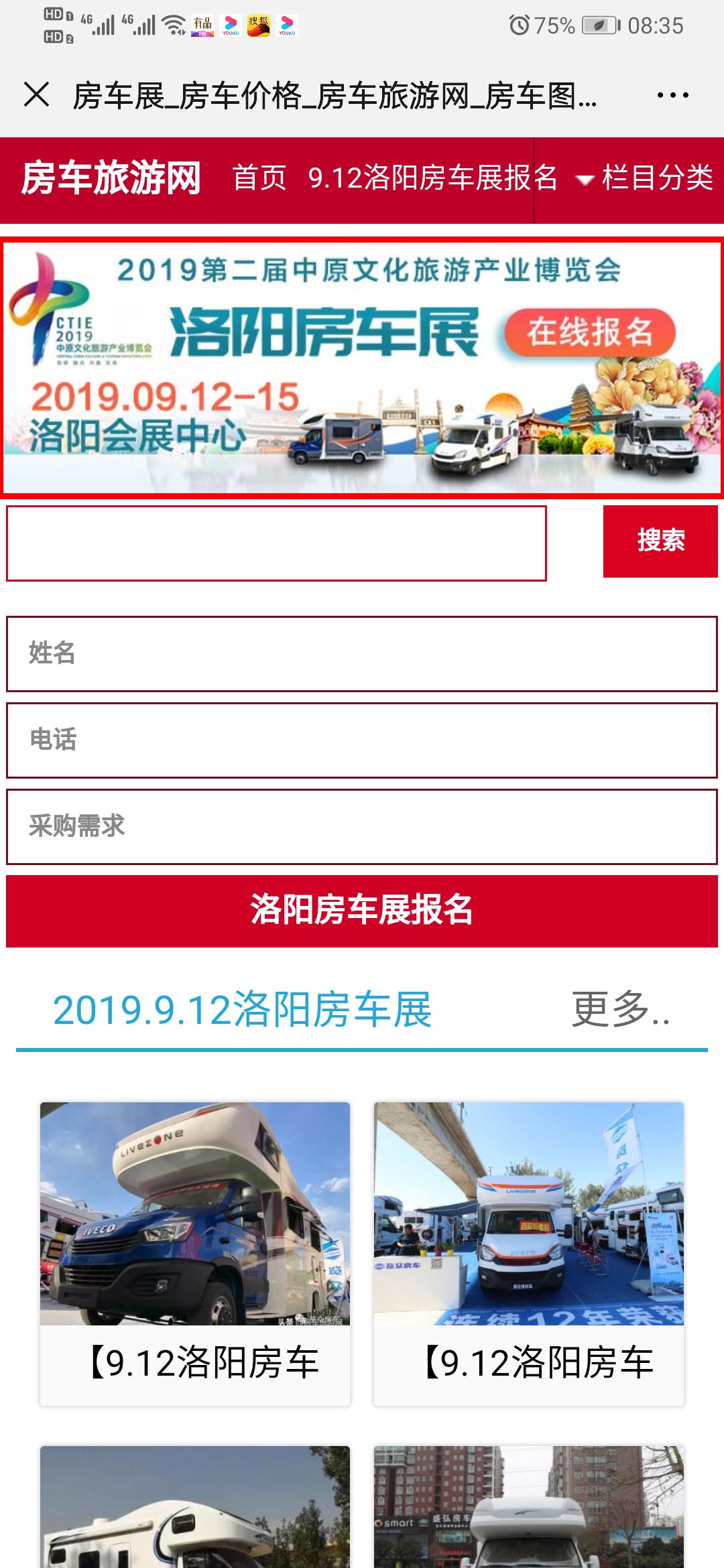Go to 首页 home page
The width and height of the screenshot is (724, 1568).
point(259,178)
